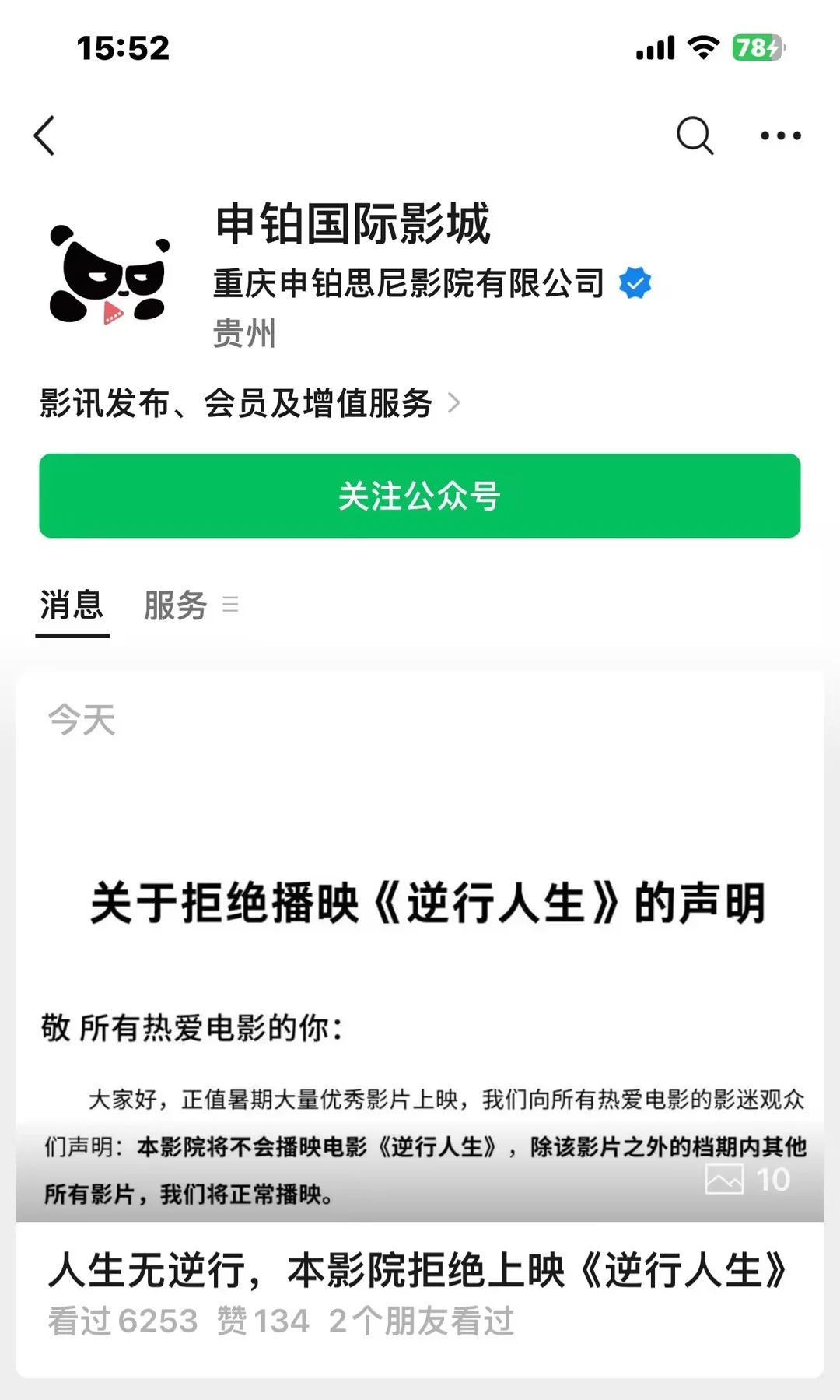Viewport: 840px width, 1400px height.
Task: Tap 关注公众号 to follow the account
Action: pos(420,496)
